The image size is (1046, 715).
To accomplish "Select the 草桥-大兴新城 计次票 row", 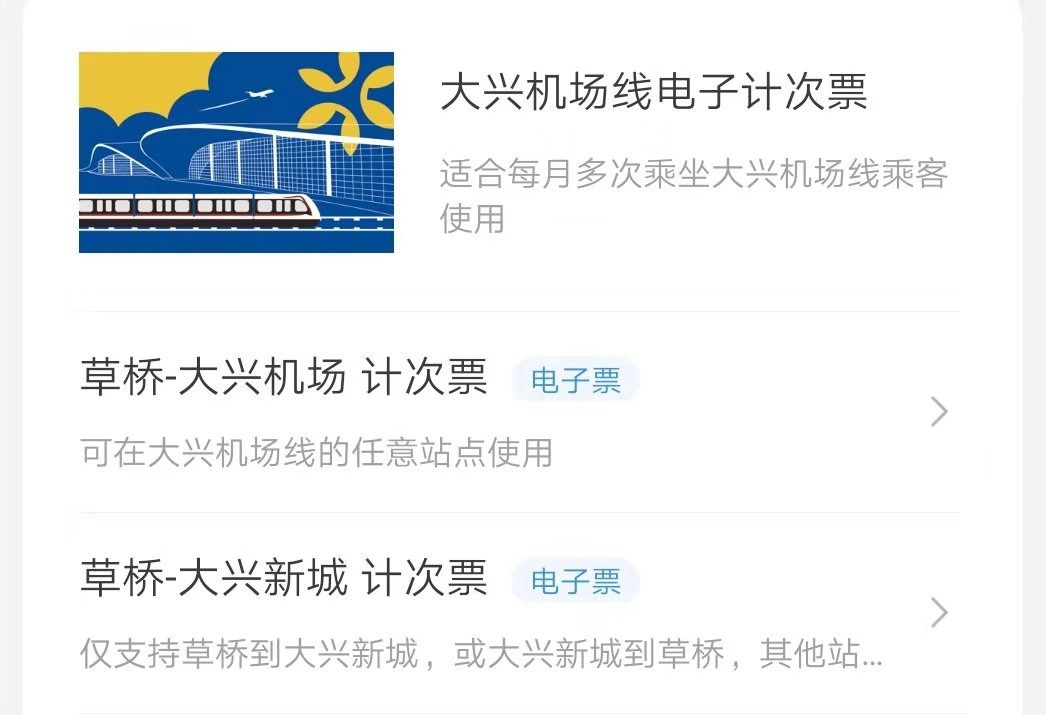I will (510, 612).
